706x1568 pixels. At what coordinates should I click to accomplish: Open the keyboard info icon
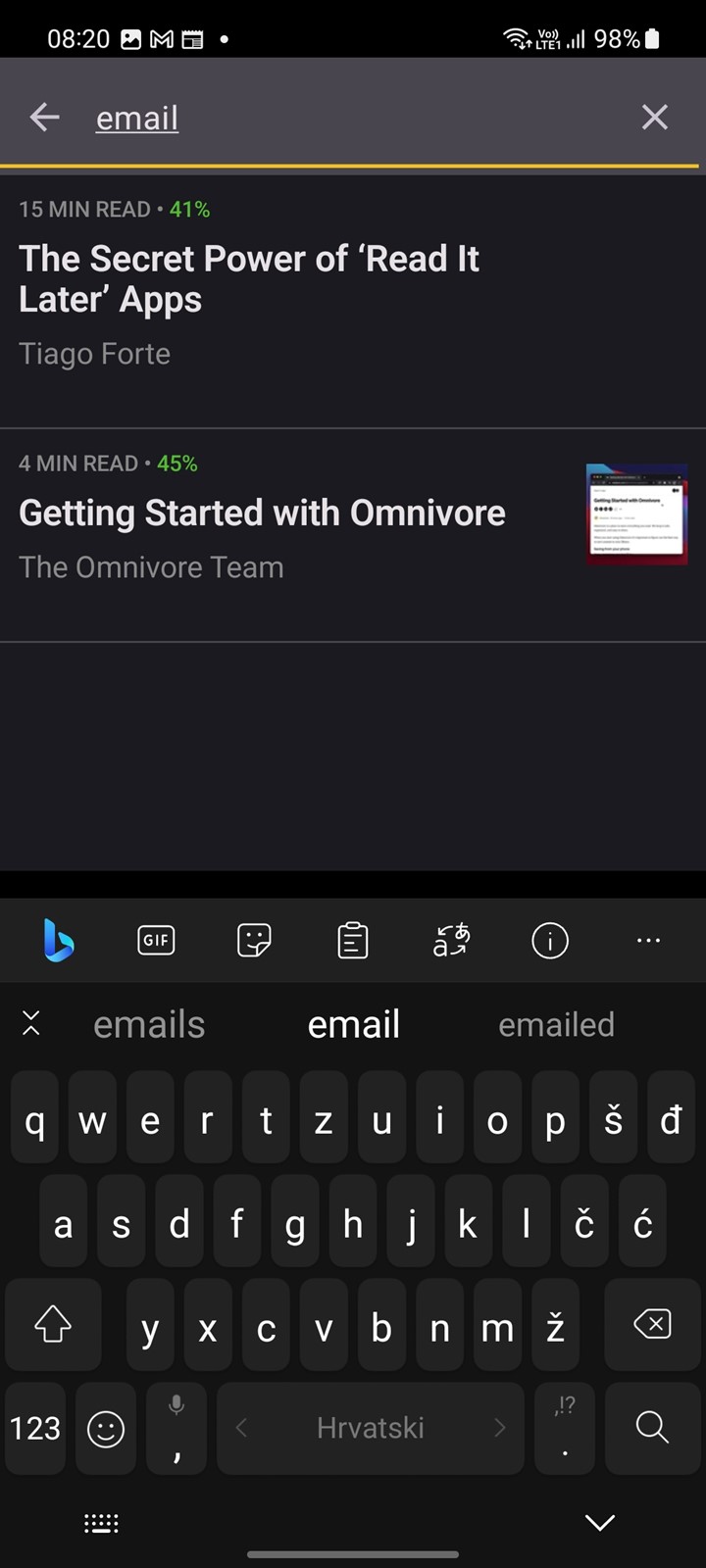[549, 941]
